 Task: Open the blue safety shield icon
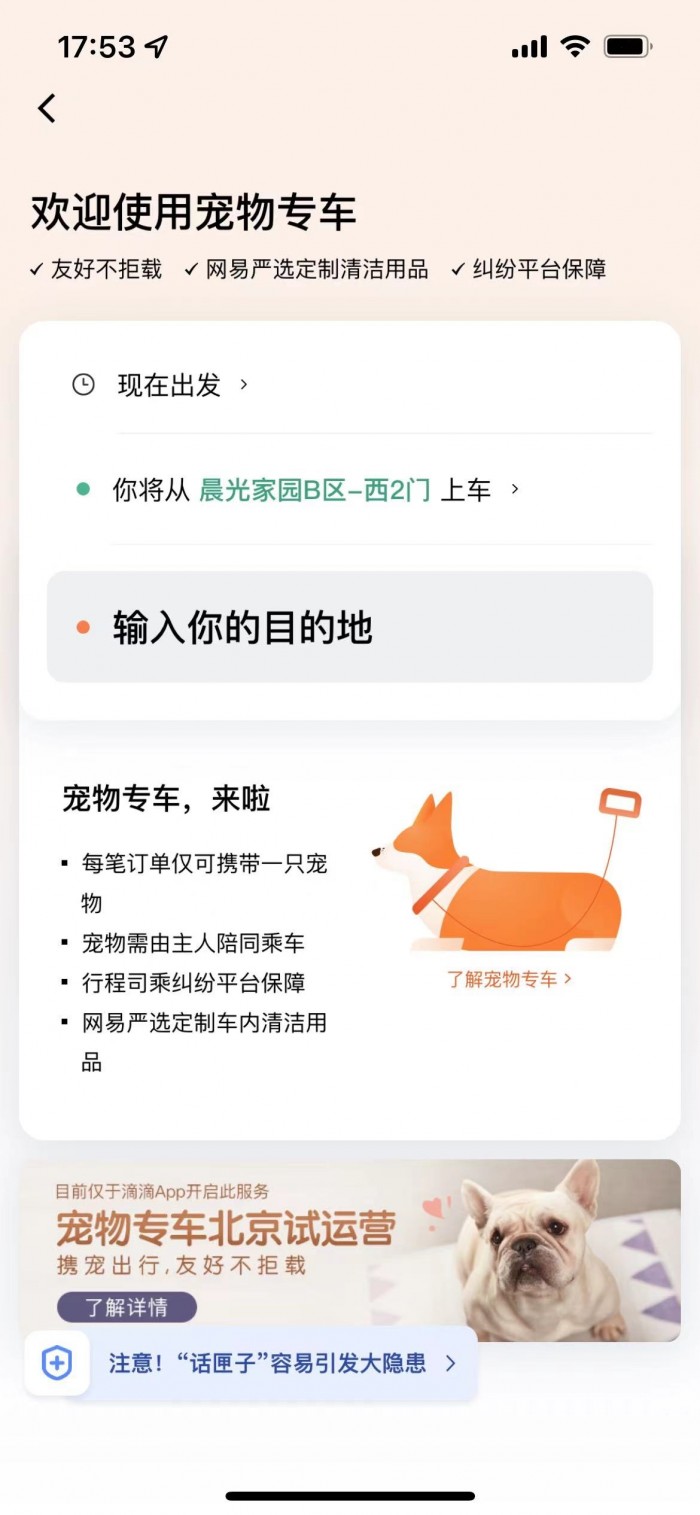click(57, 1363)
